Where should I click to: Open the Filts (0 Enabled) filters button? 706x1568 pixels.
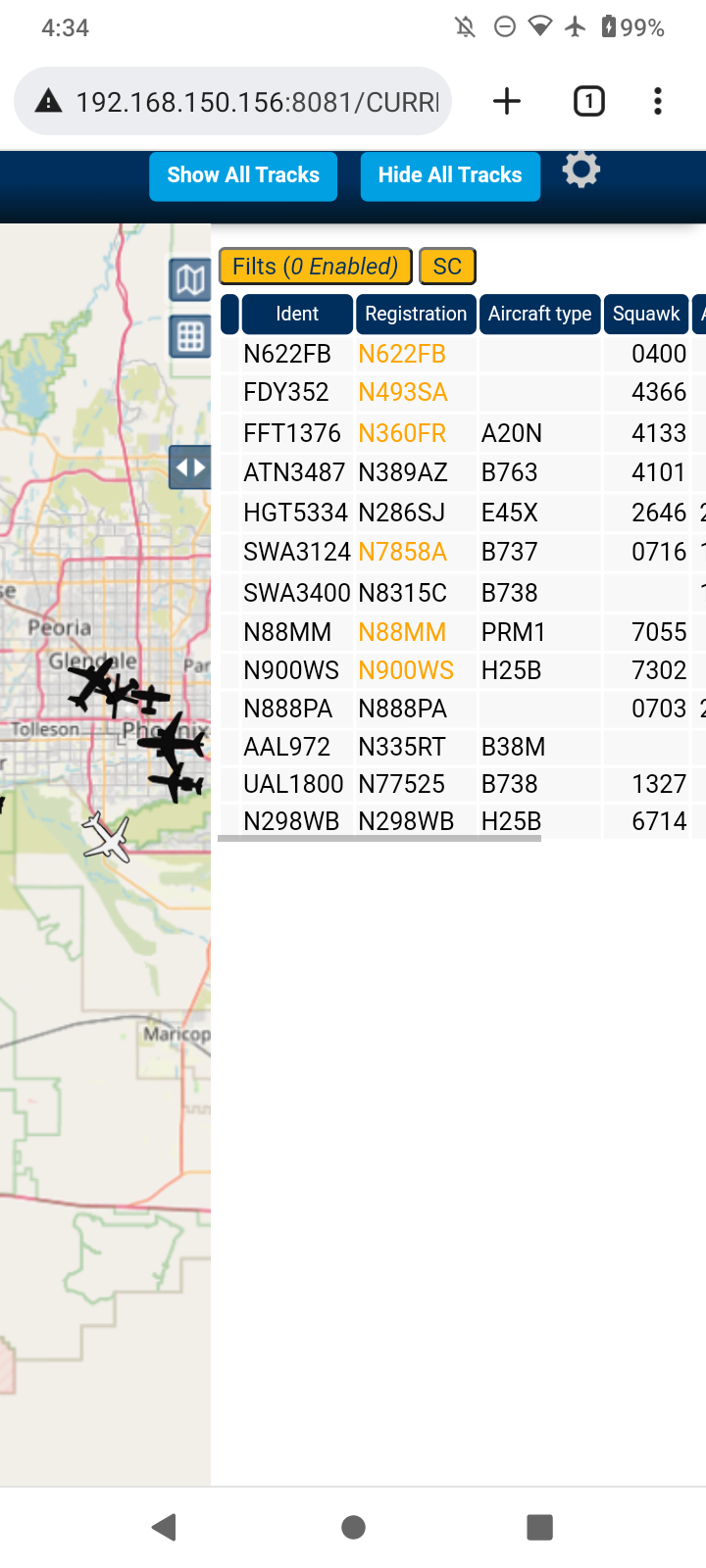[315, 267]
